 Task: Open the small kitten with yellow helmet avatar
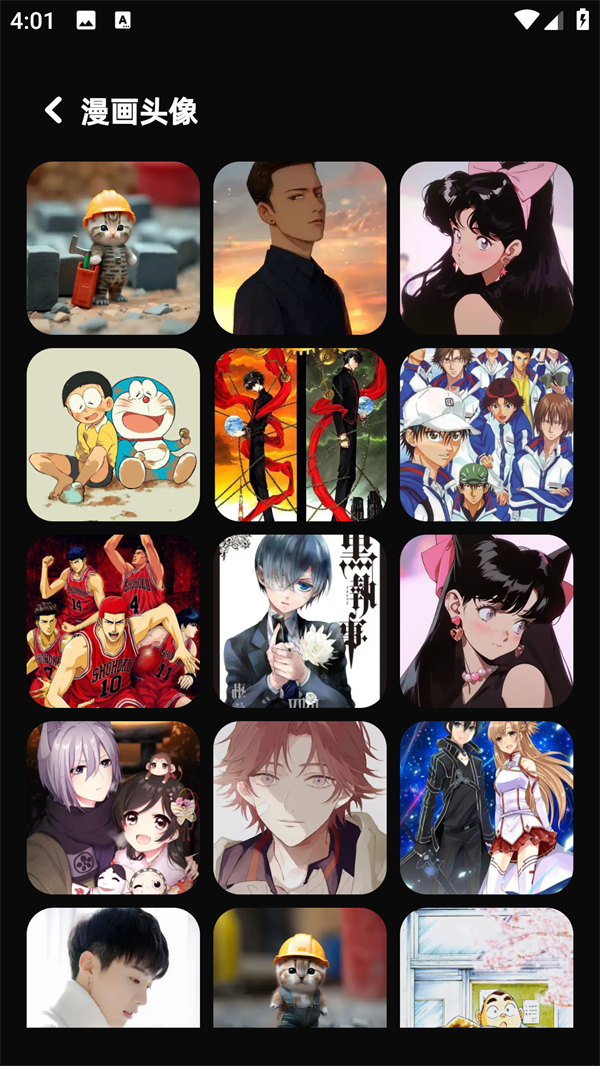click(x=299, y=967)
